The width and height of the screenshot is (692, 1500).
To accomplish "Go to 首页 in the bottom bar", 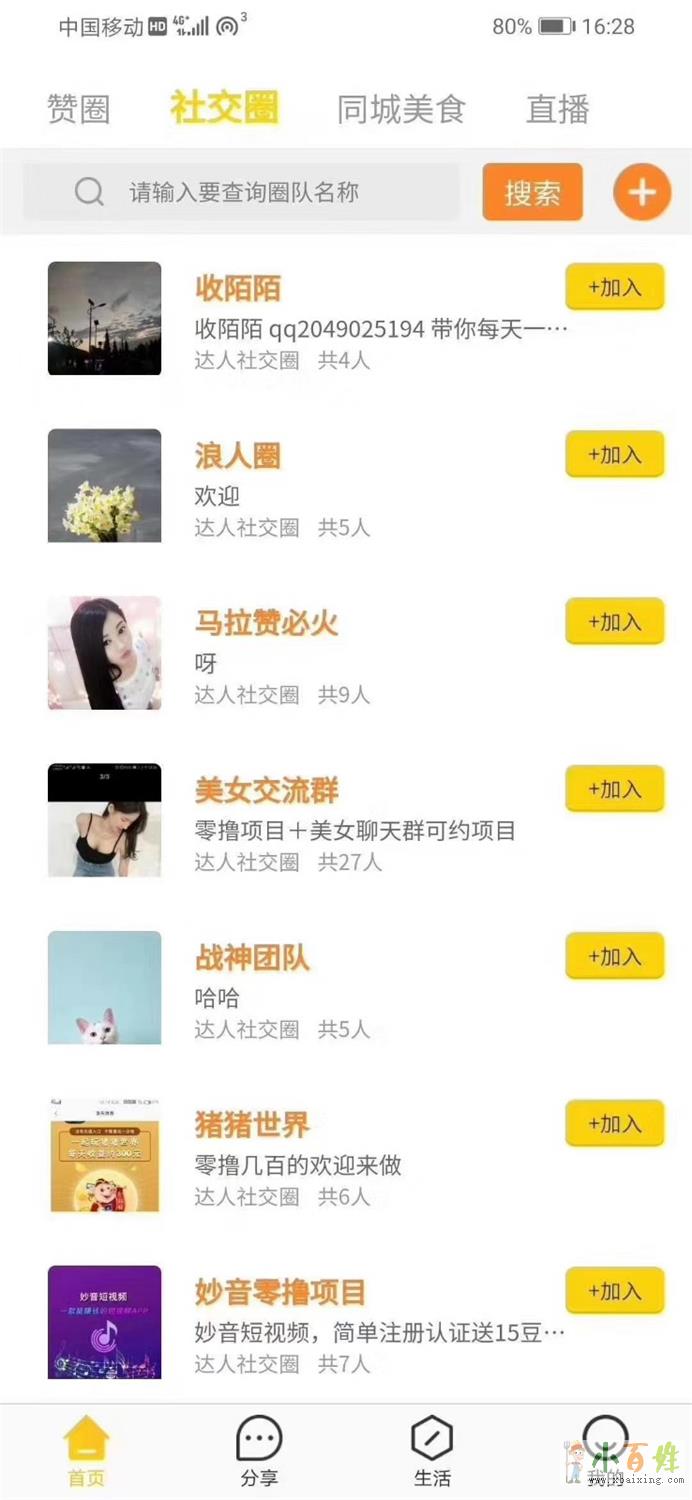I will click(x=86, y=1451).
